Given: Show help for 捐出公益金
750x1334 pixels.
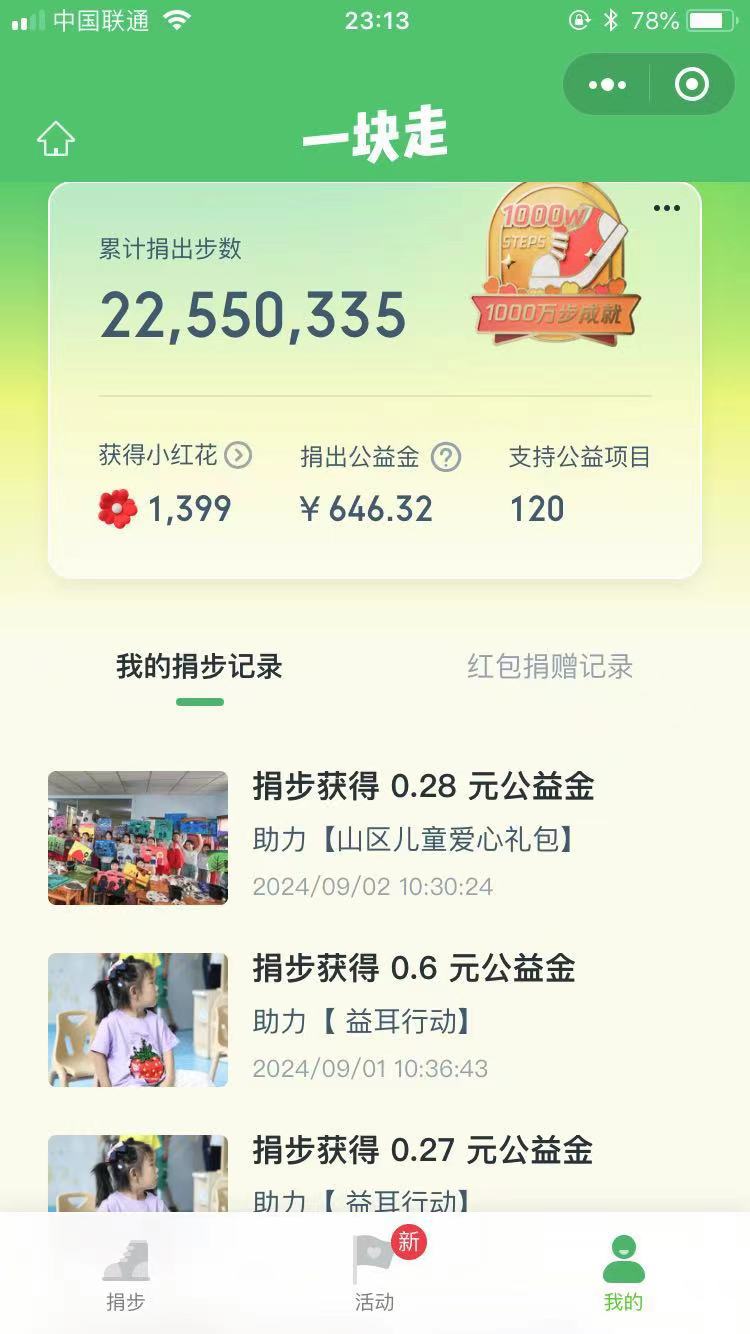Looking at the screenshot, I should point(445,457).
